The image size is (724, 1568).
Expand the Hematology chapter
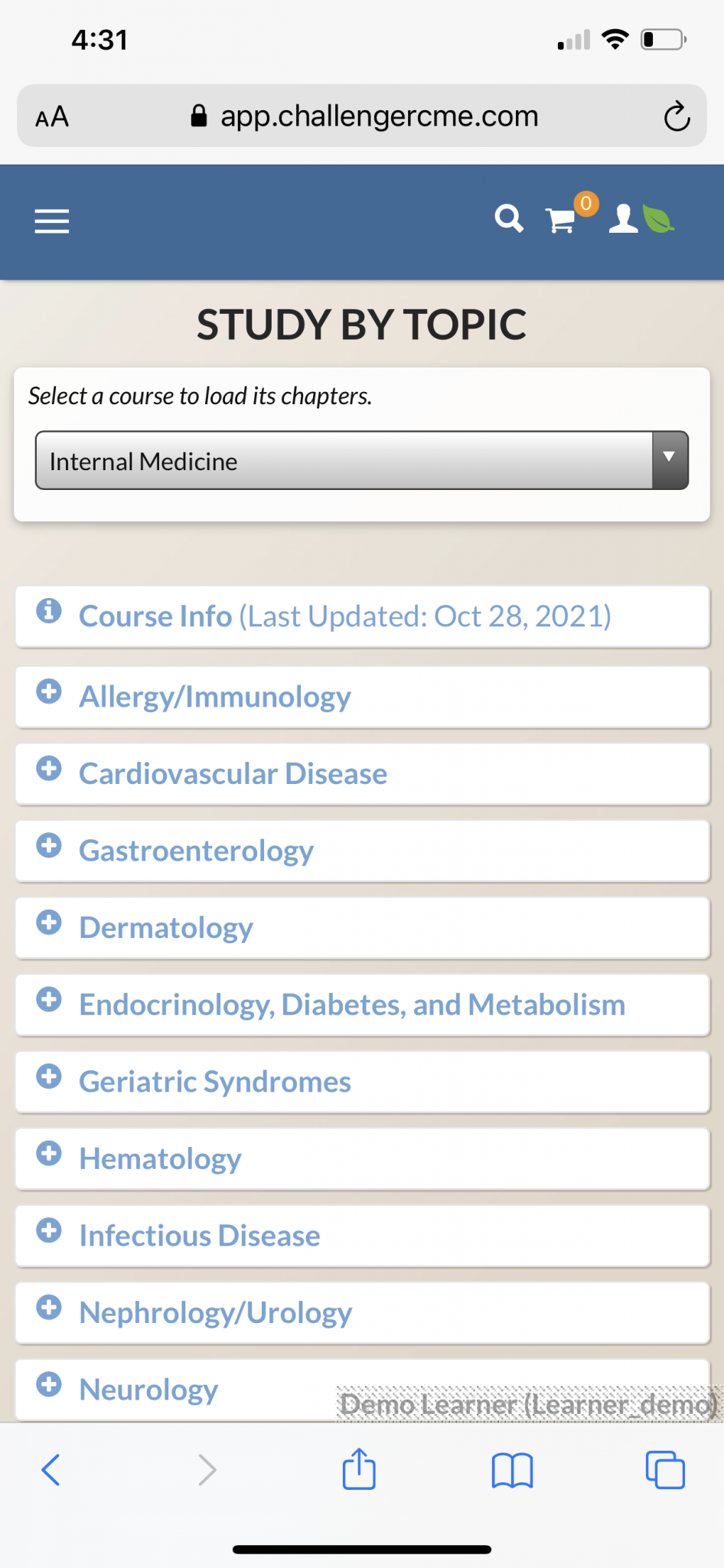362,1158
